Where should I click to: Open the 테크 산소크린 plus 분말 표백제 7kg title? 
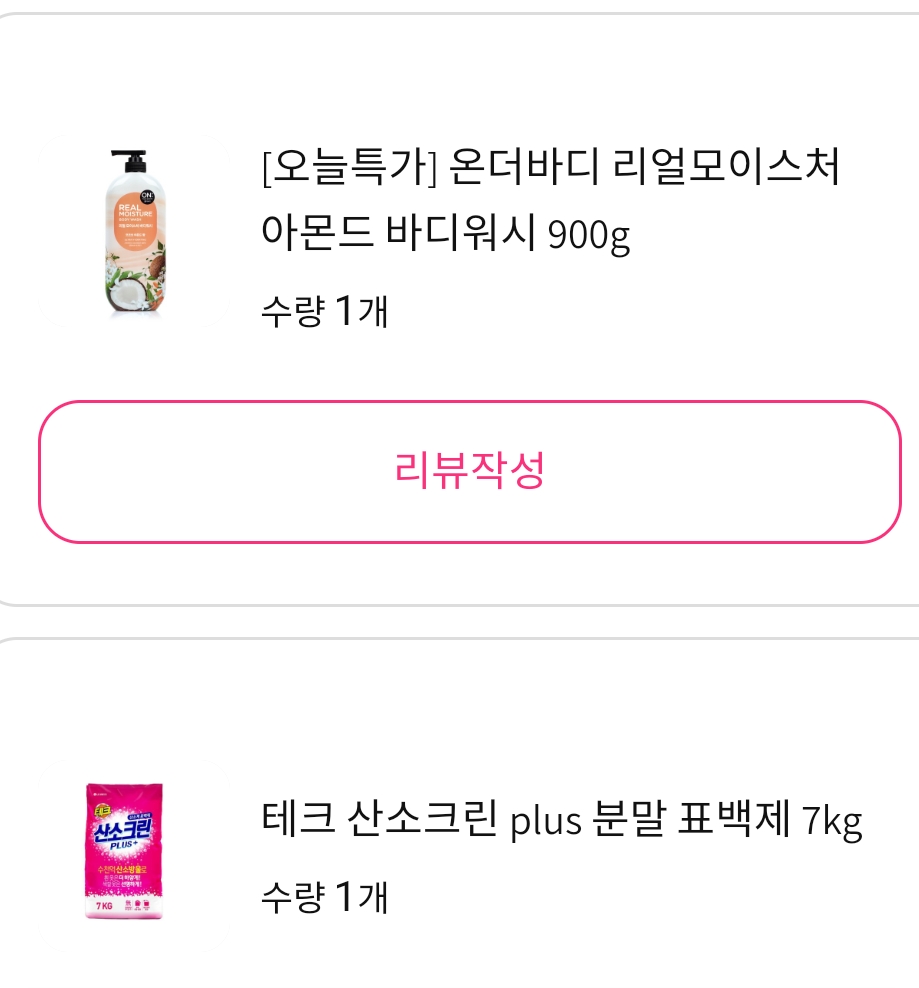561,821
